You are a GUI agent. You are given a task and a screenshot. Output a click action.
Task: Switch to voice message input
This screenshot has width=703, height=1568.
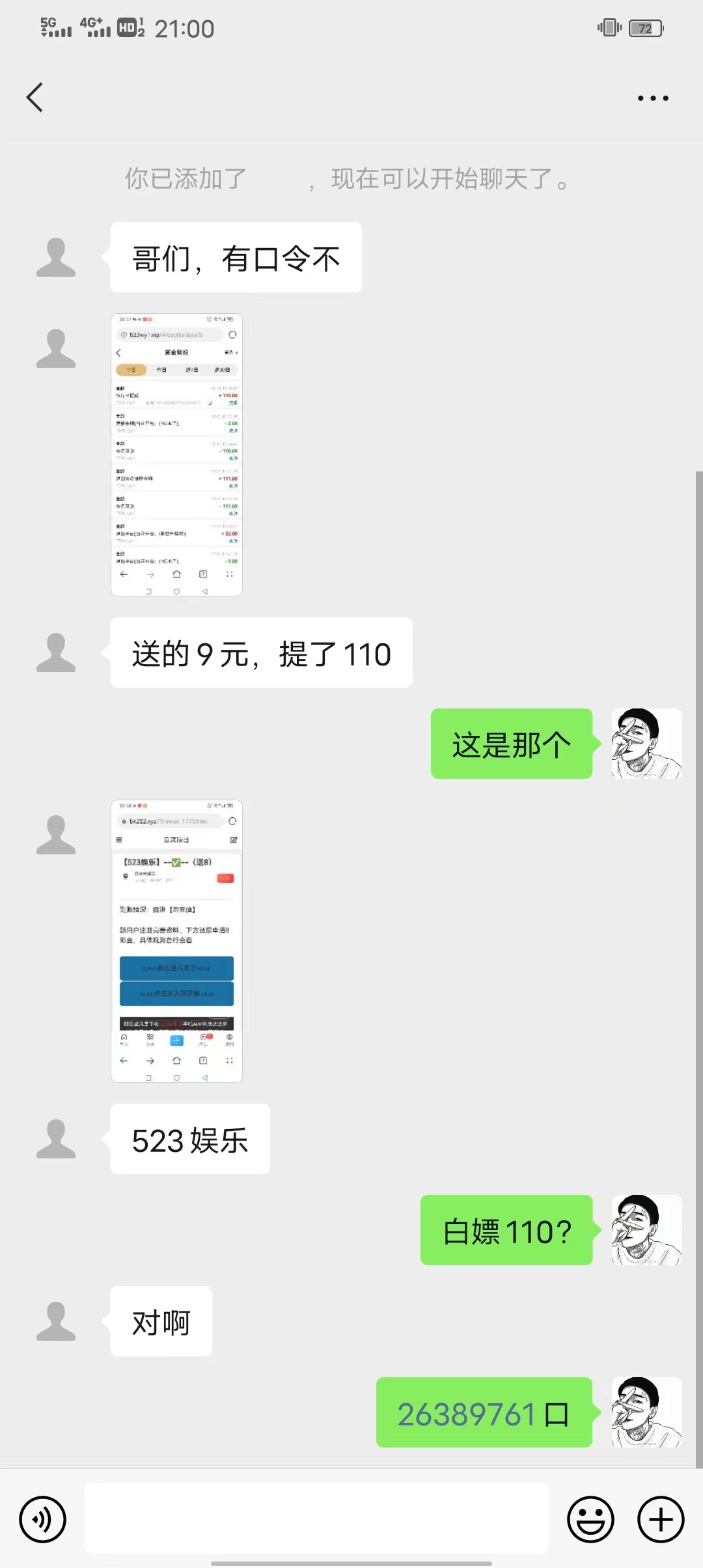pyautogui.click(x=43, y=1520)
